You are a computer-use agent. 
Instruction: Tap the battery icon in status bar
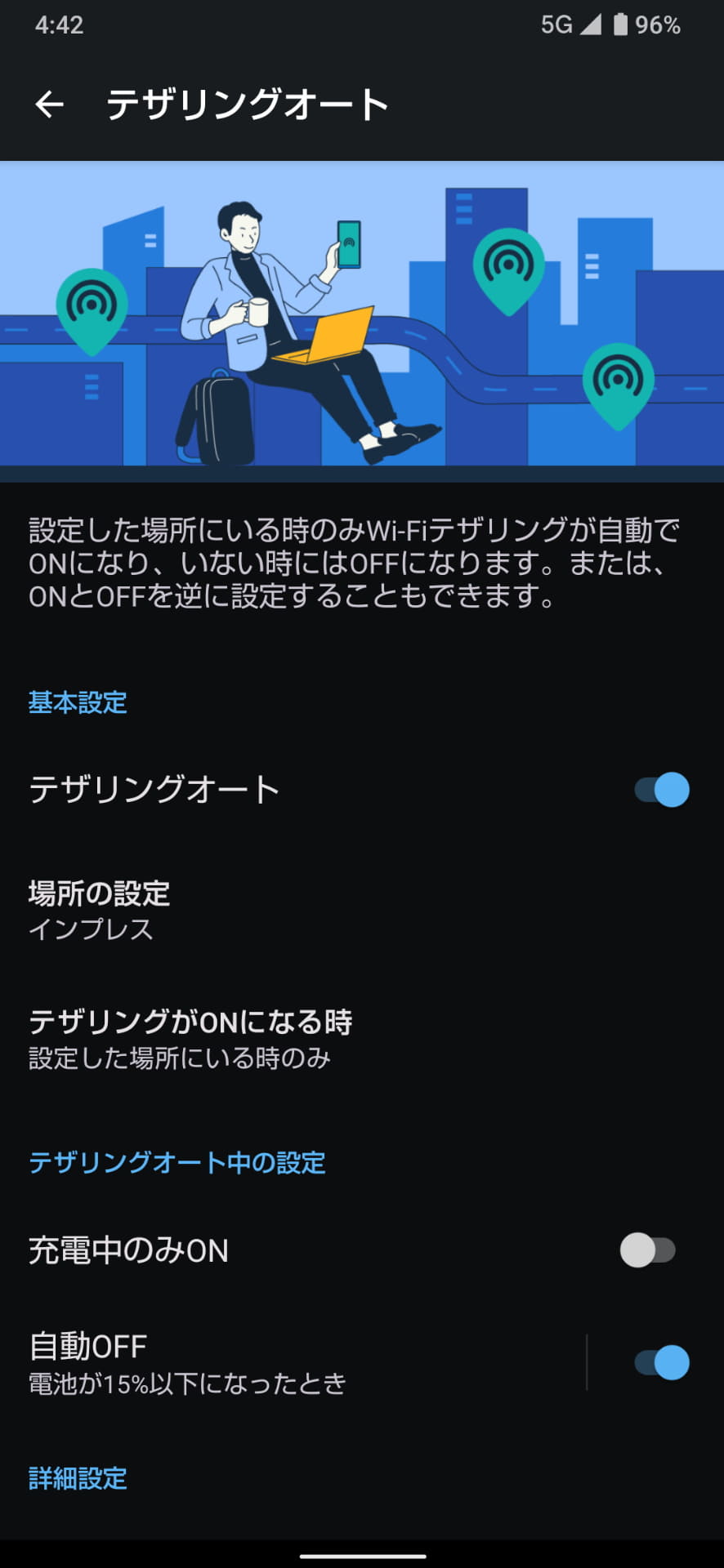(x=621, y=27)
